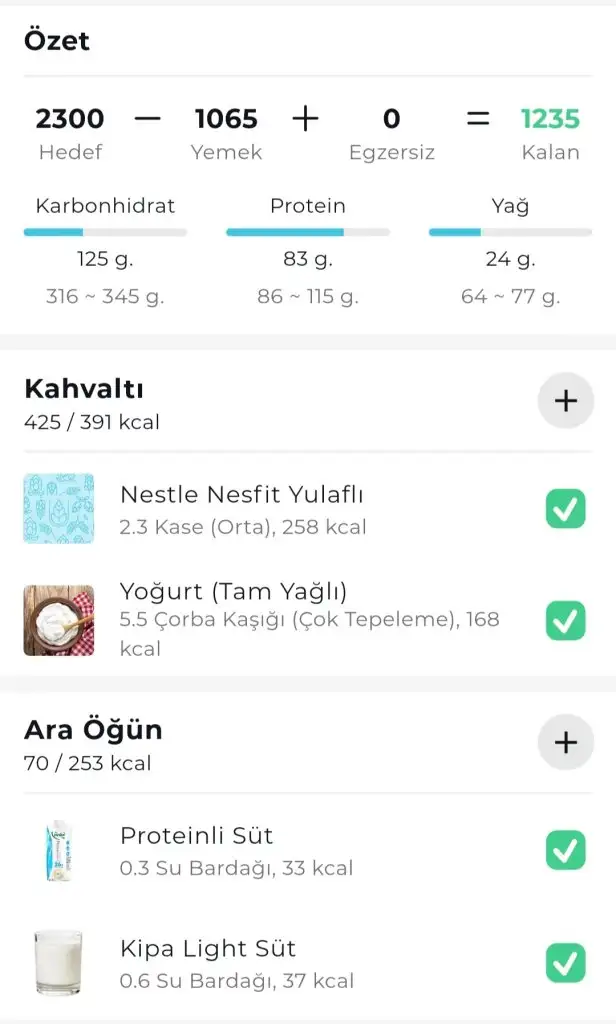Uncheck Yoğurt (Tam Yağlı)
616x1024 pixels.
coord(566,621)
